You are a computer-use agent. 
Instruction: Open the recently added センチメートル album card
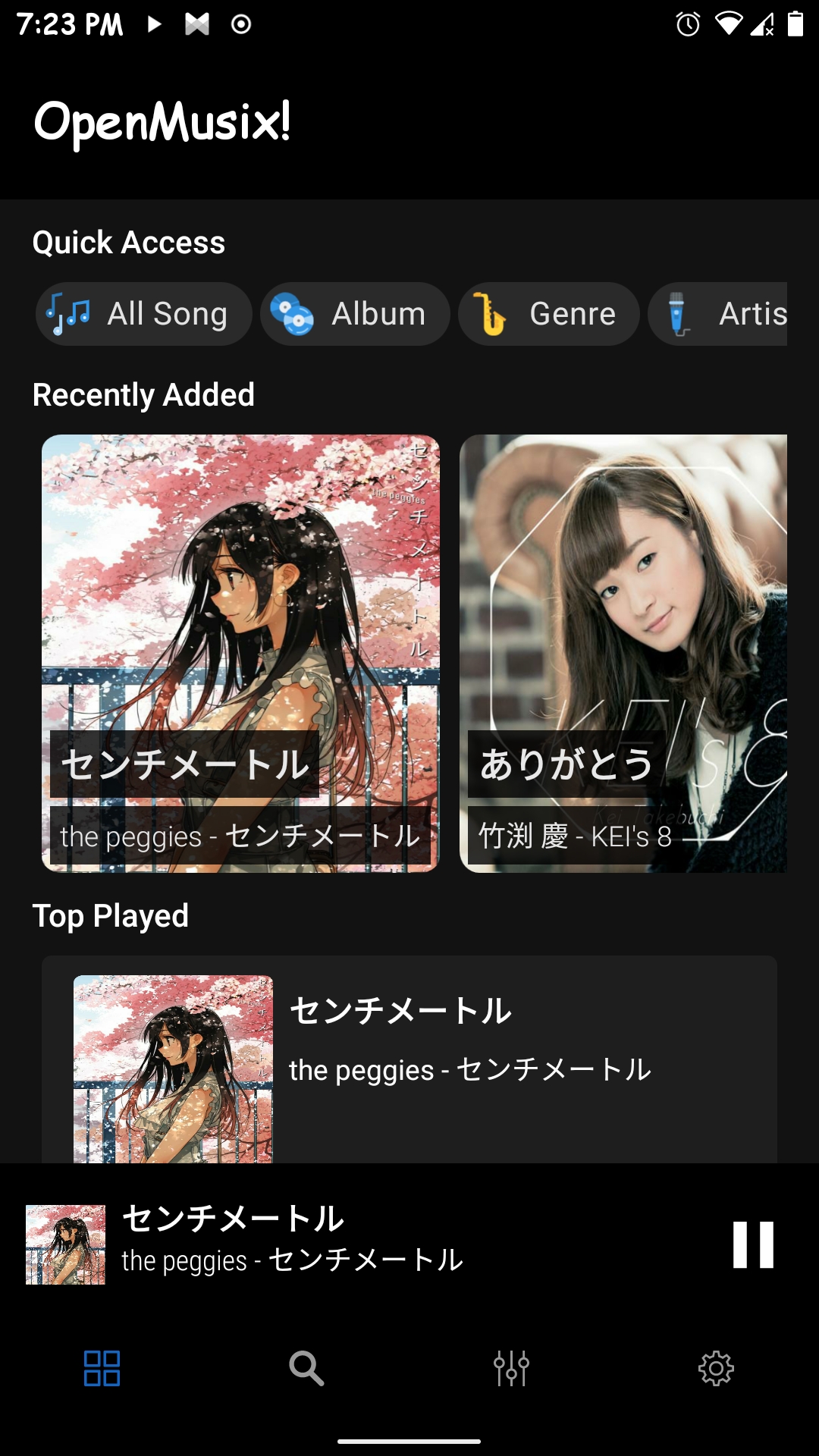(x=240, y=652)
